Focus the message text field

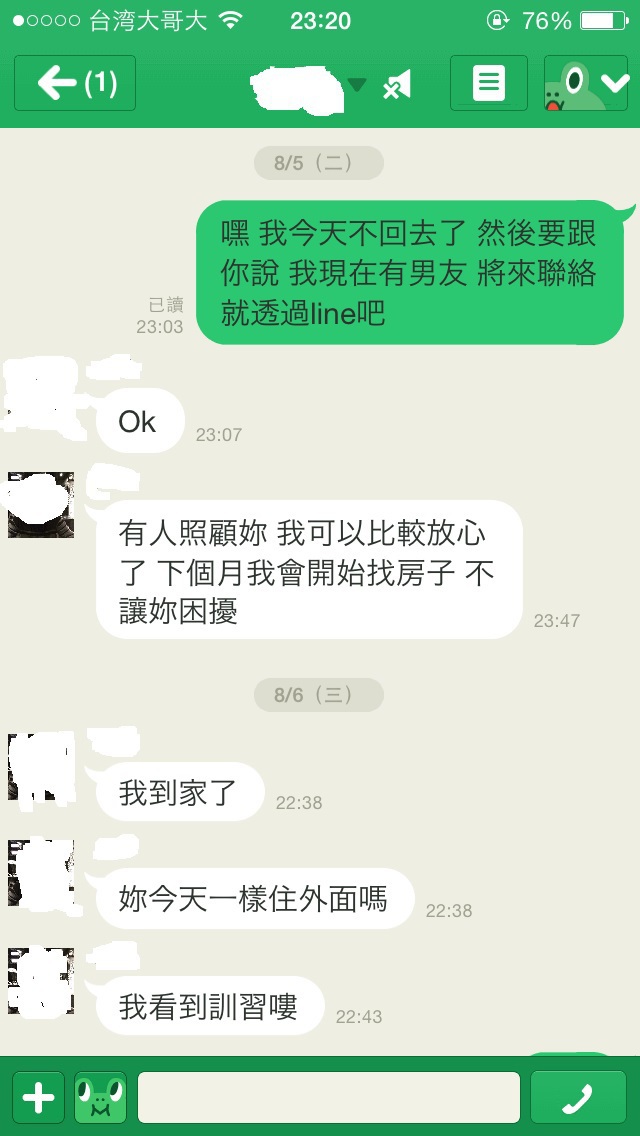tap(329, 1098)
